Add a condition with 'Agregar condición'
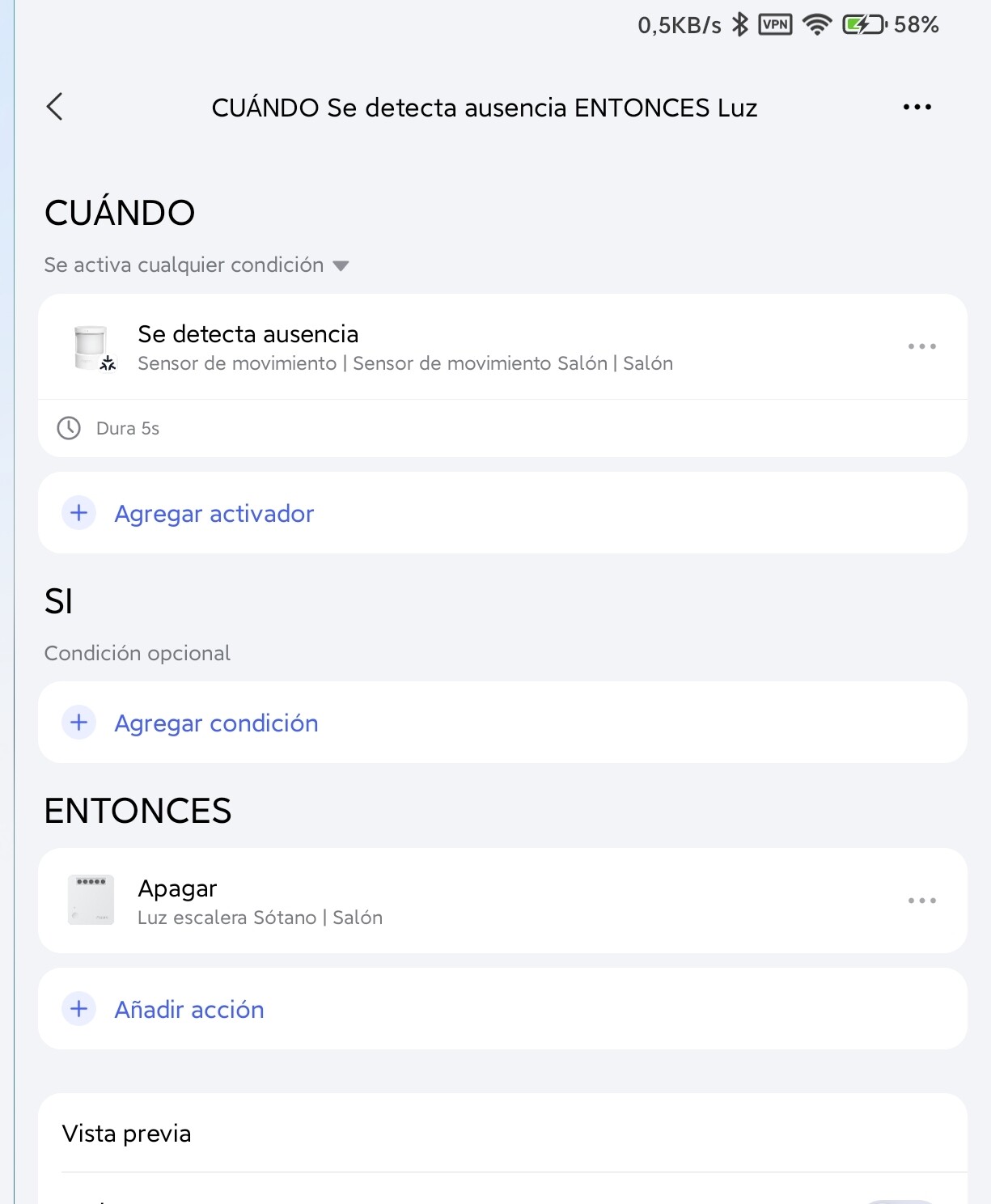The height and width of the screenshot is (1204, 991). point(216,723)
